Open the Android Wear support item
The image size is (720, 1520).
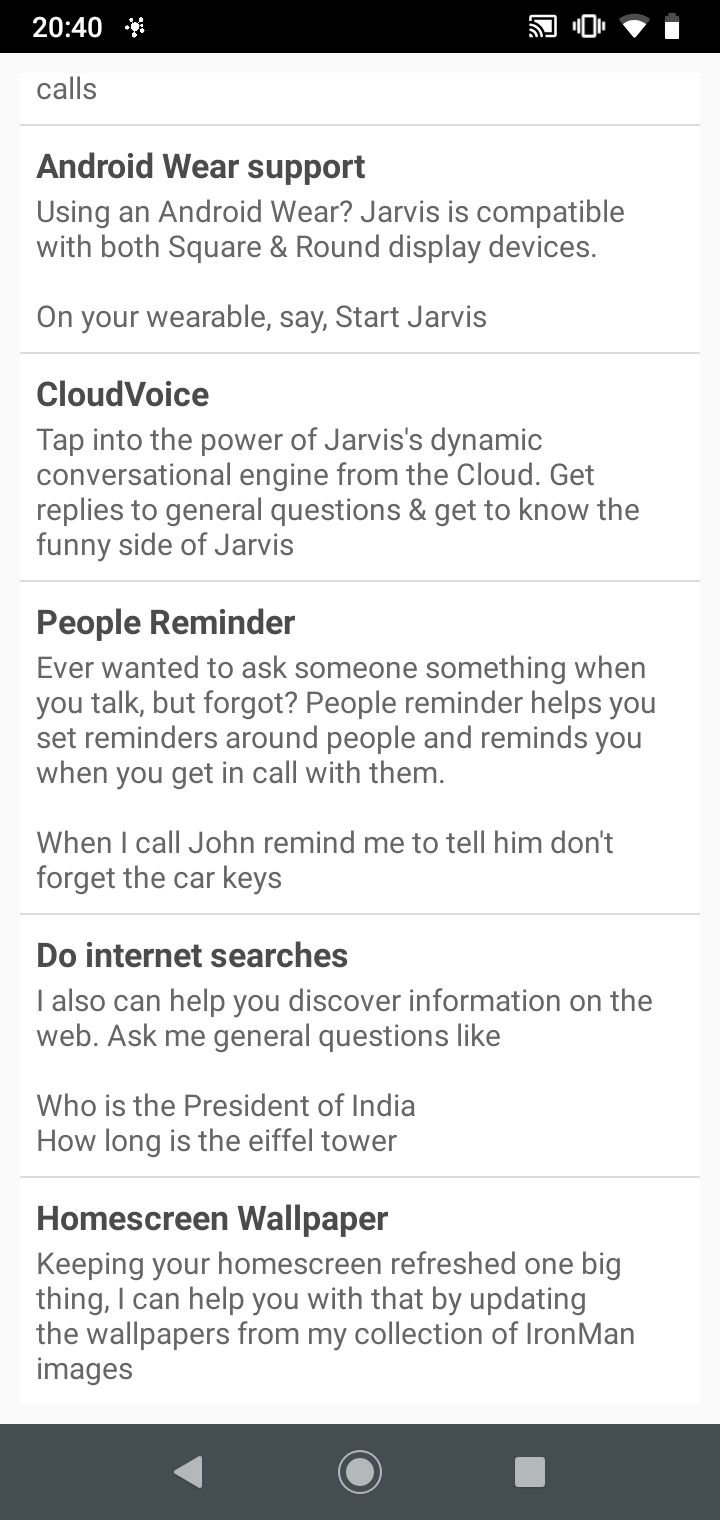pos(360,239)
